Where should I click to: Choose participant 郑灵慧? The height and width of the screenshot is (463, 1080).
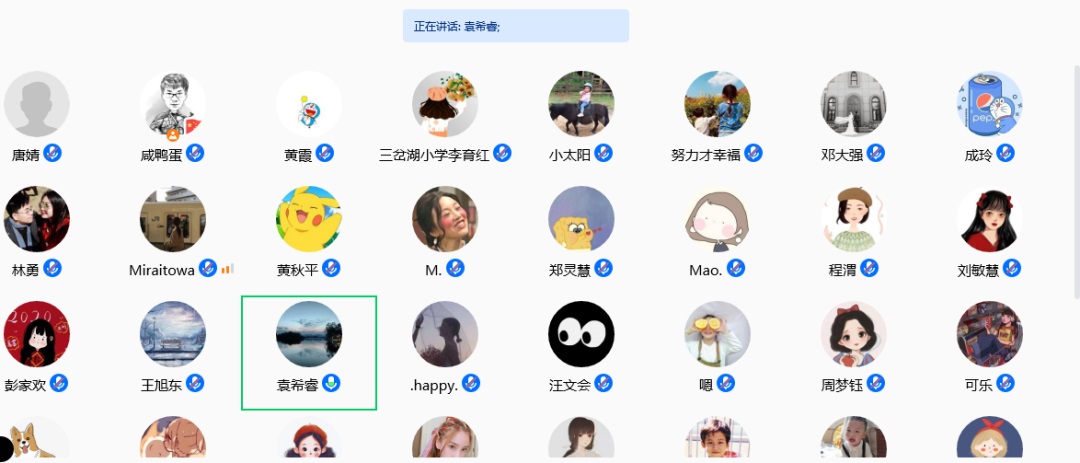pyautogui.click(x=581, y=219)
